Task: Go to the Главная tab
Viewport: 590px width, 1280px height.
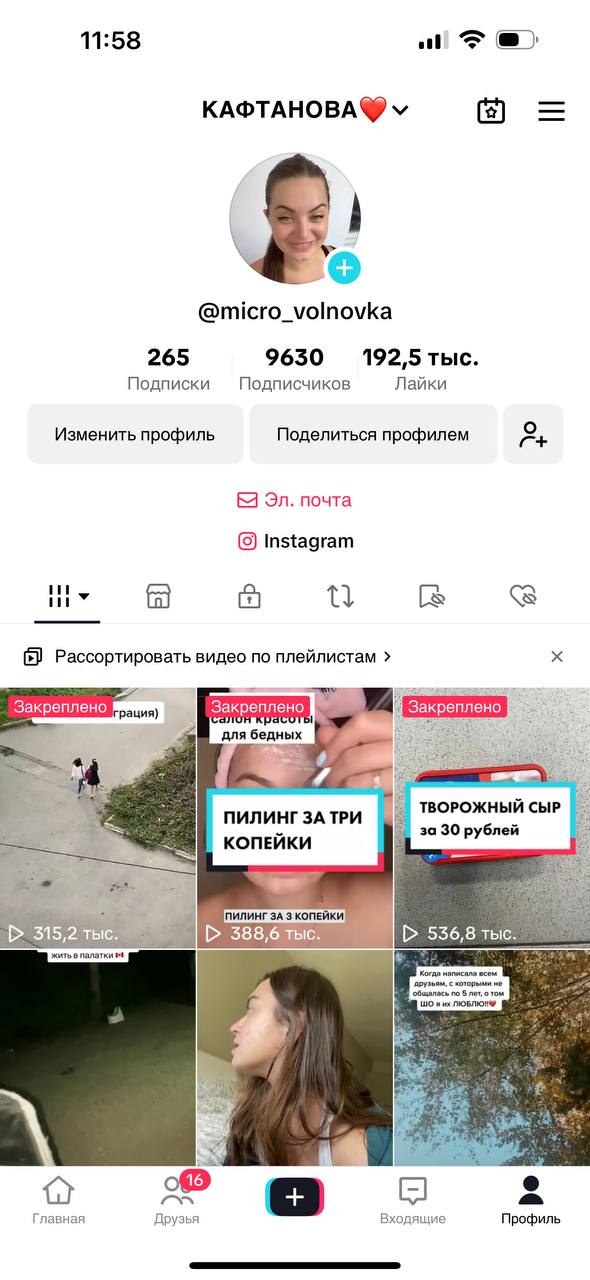Action: 59,1200
